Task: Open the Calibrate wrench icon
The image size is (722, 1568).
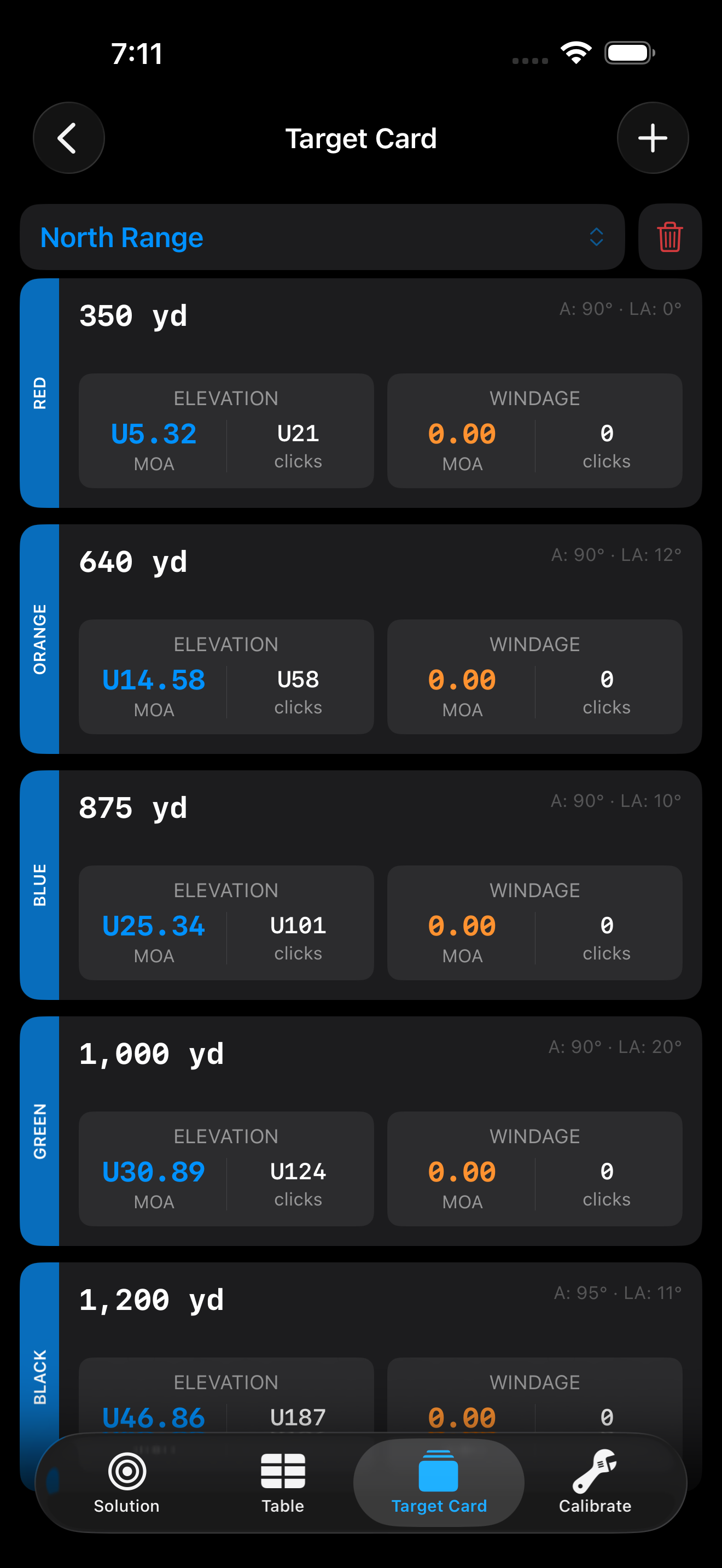Action: [x=595, y=1470]
